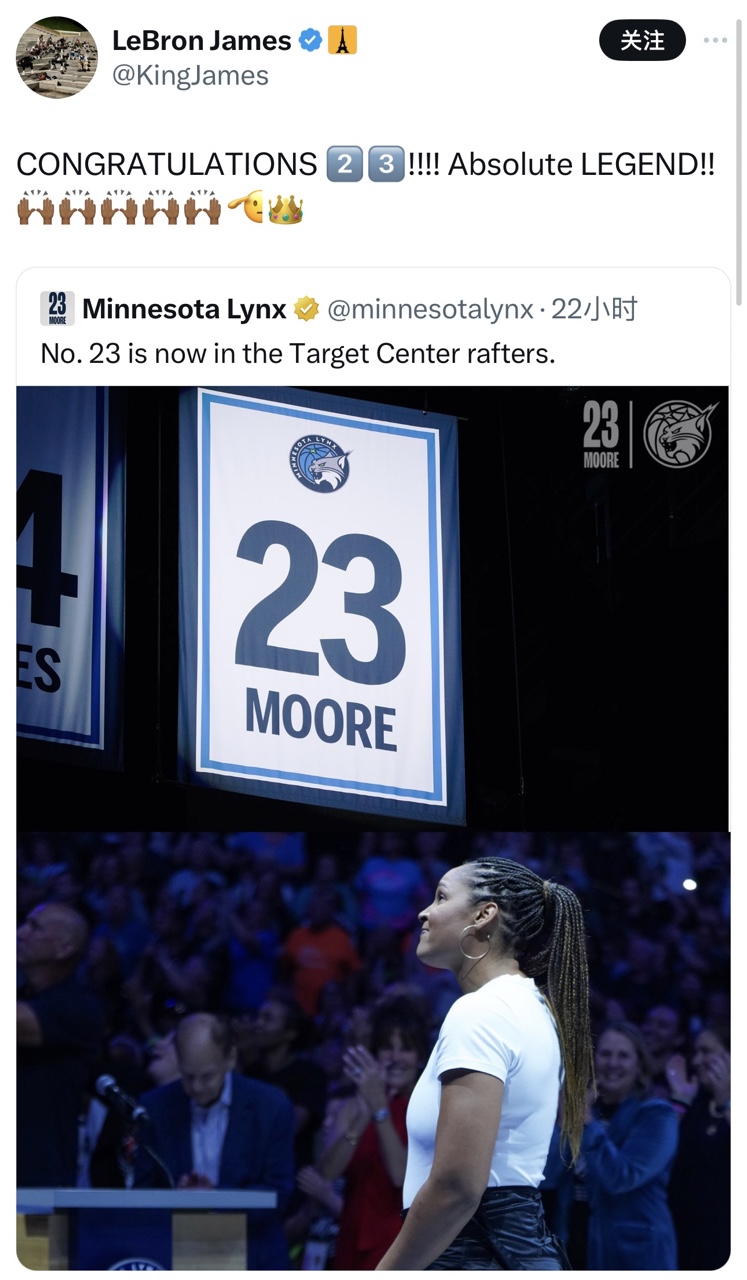
Task: Open the @KingJames profile handle
Action: coord(190,76)
